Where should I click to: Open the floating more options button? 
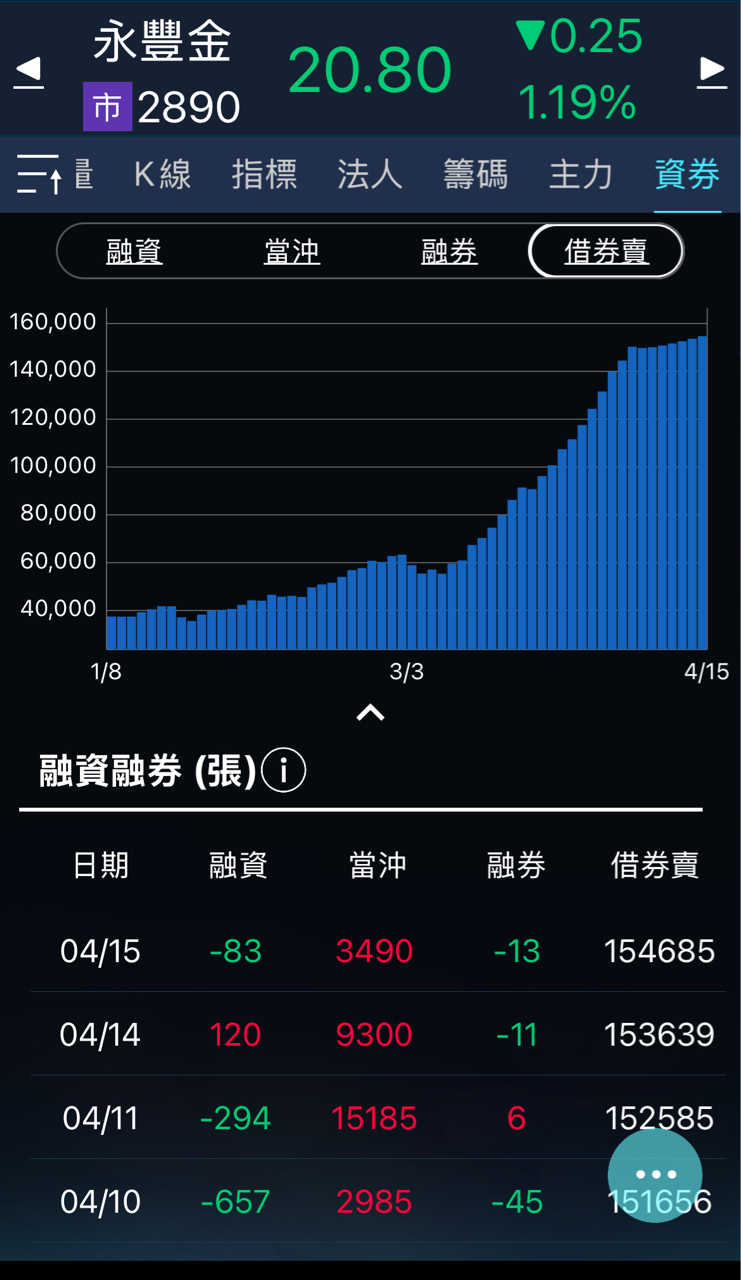[655, 1175]
